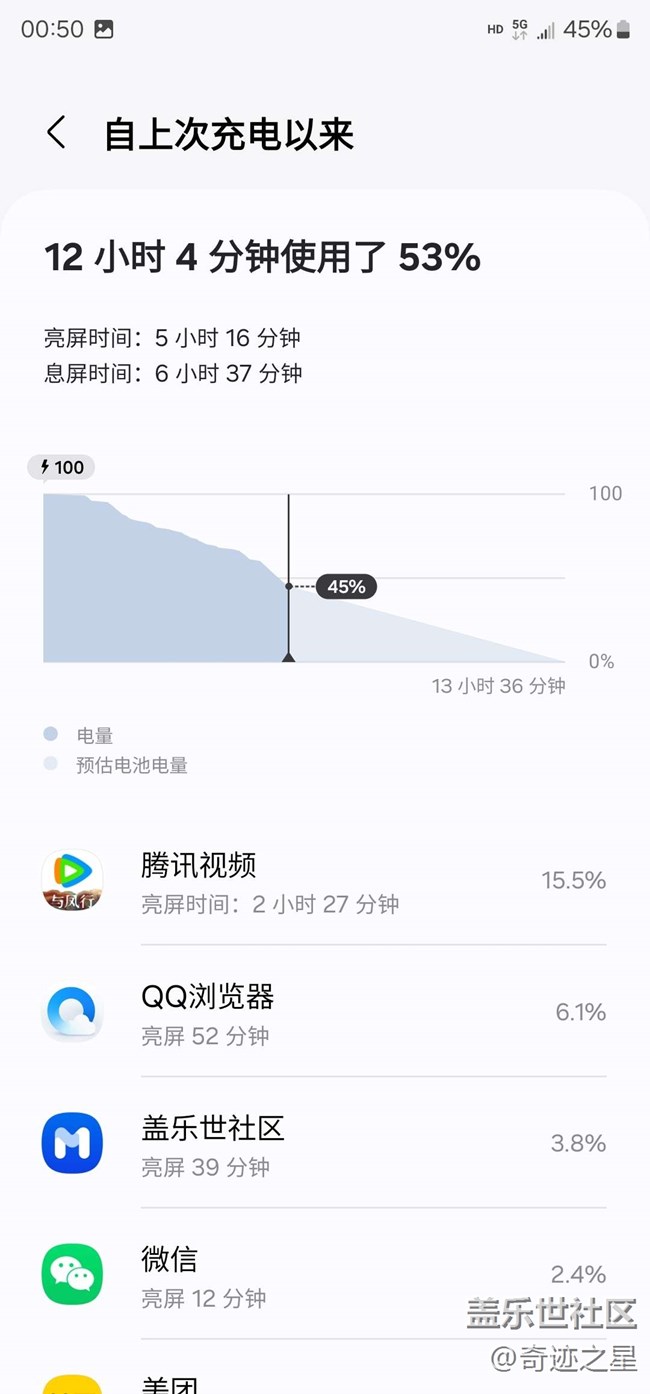The image size is (650, 1394).
Task: Open QQ浏览器 battery usage details
Action: click(x=325, y=1011)
